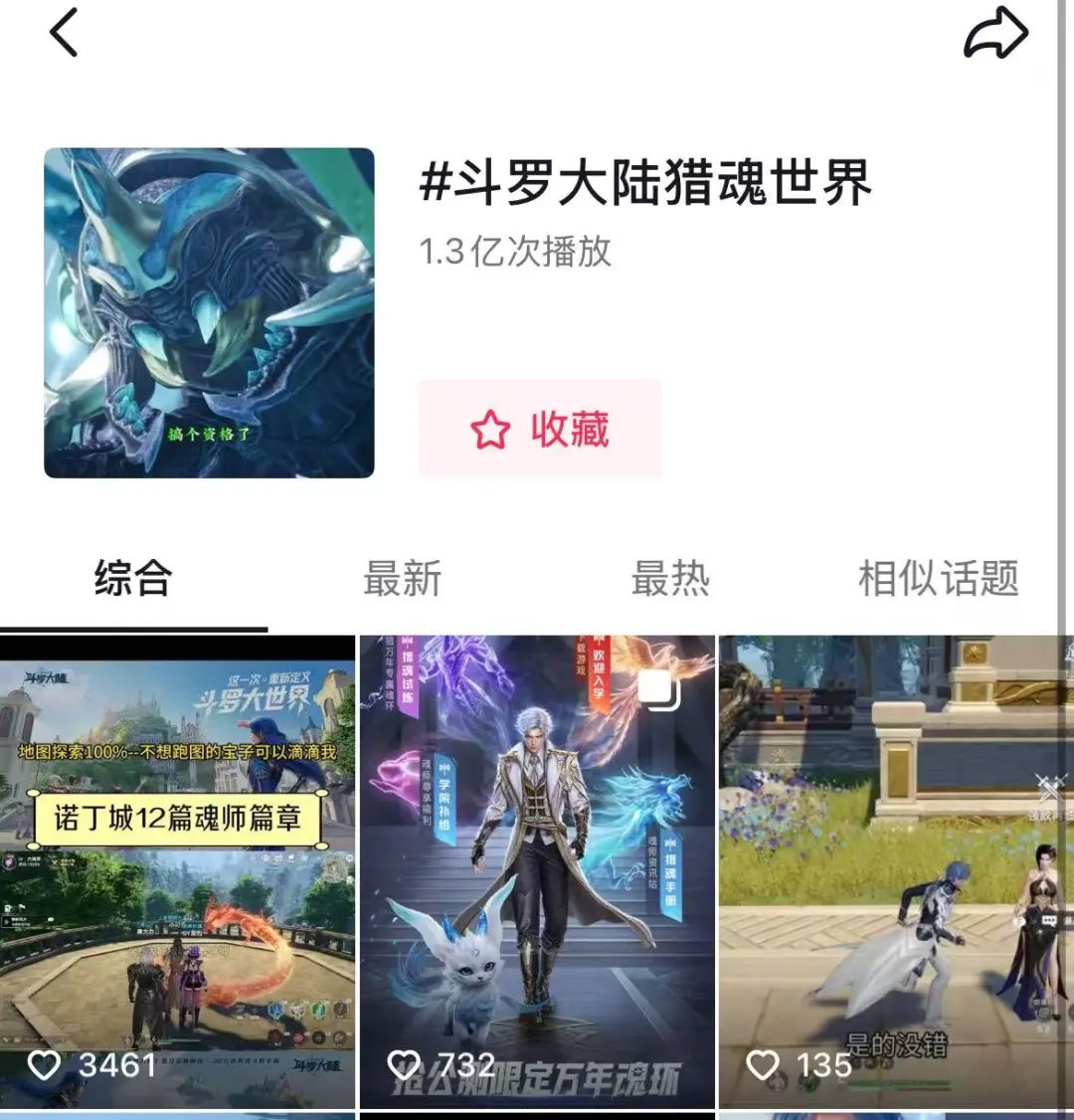Open the topic cover image
Image resolution: width=1074 pixels, height=1120 pixels.
tap(209, 313)
